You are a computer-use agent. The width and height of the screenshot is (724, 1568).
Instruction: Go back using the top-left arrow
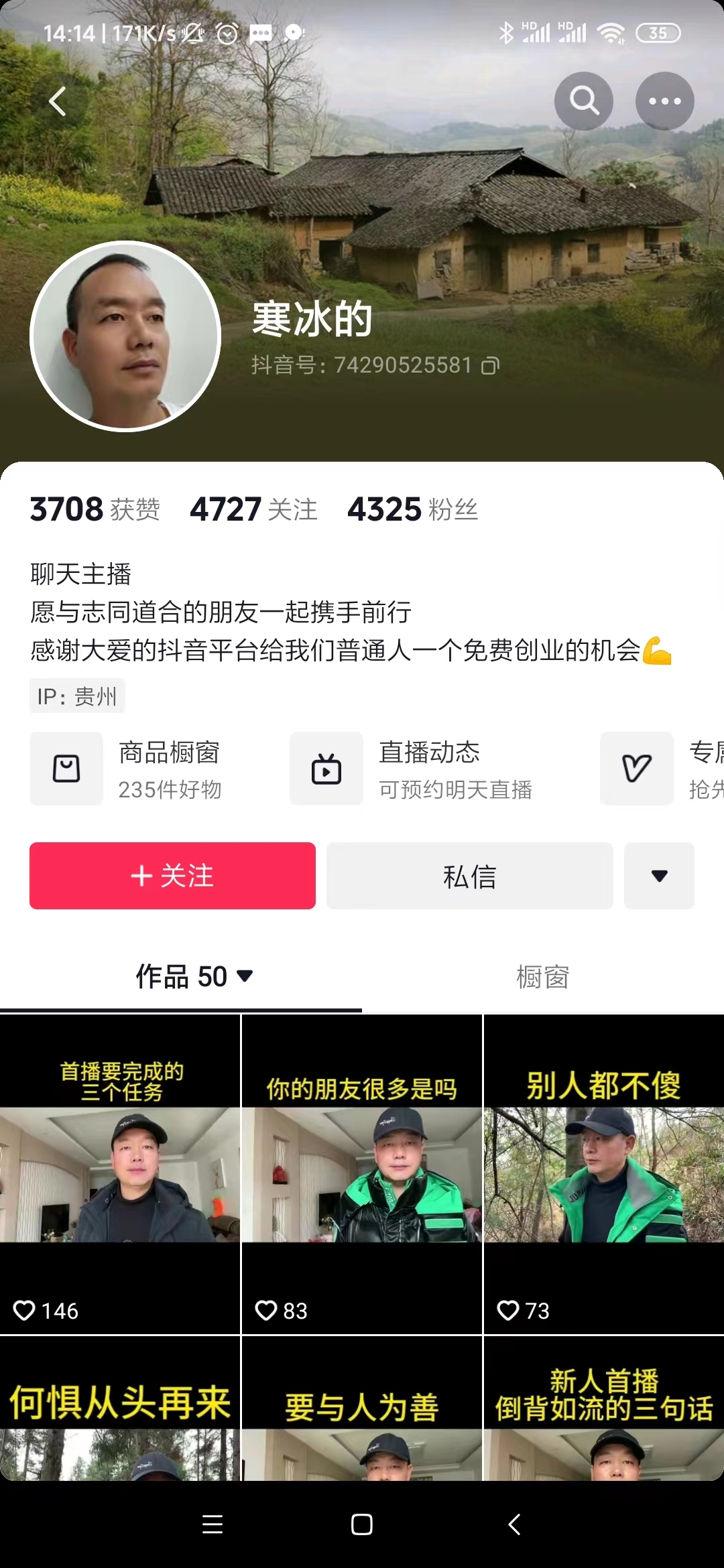point(58,102)
